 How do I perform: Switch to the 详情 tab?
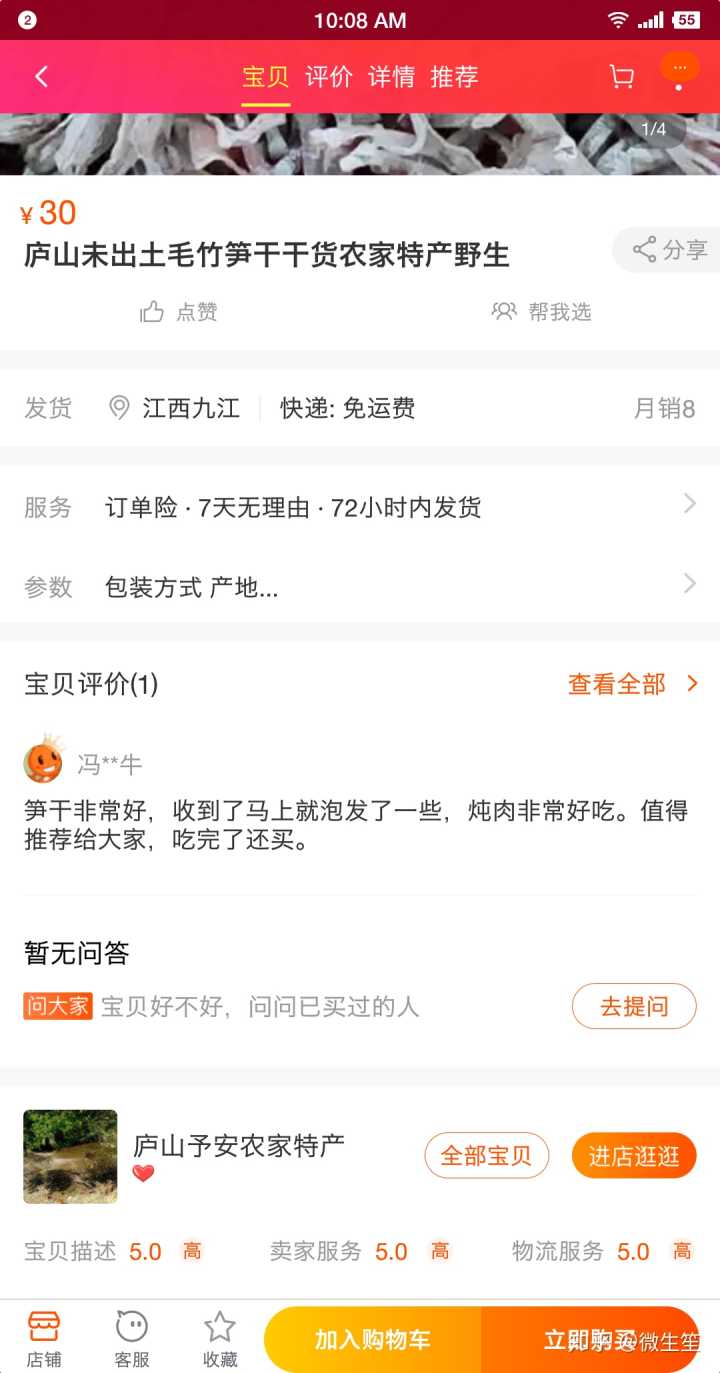click(391, 77)
